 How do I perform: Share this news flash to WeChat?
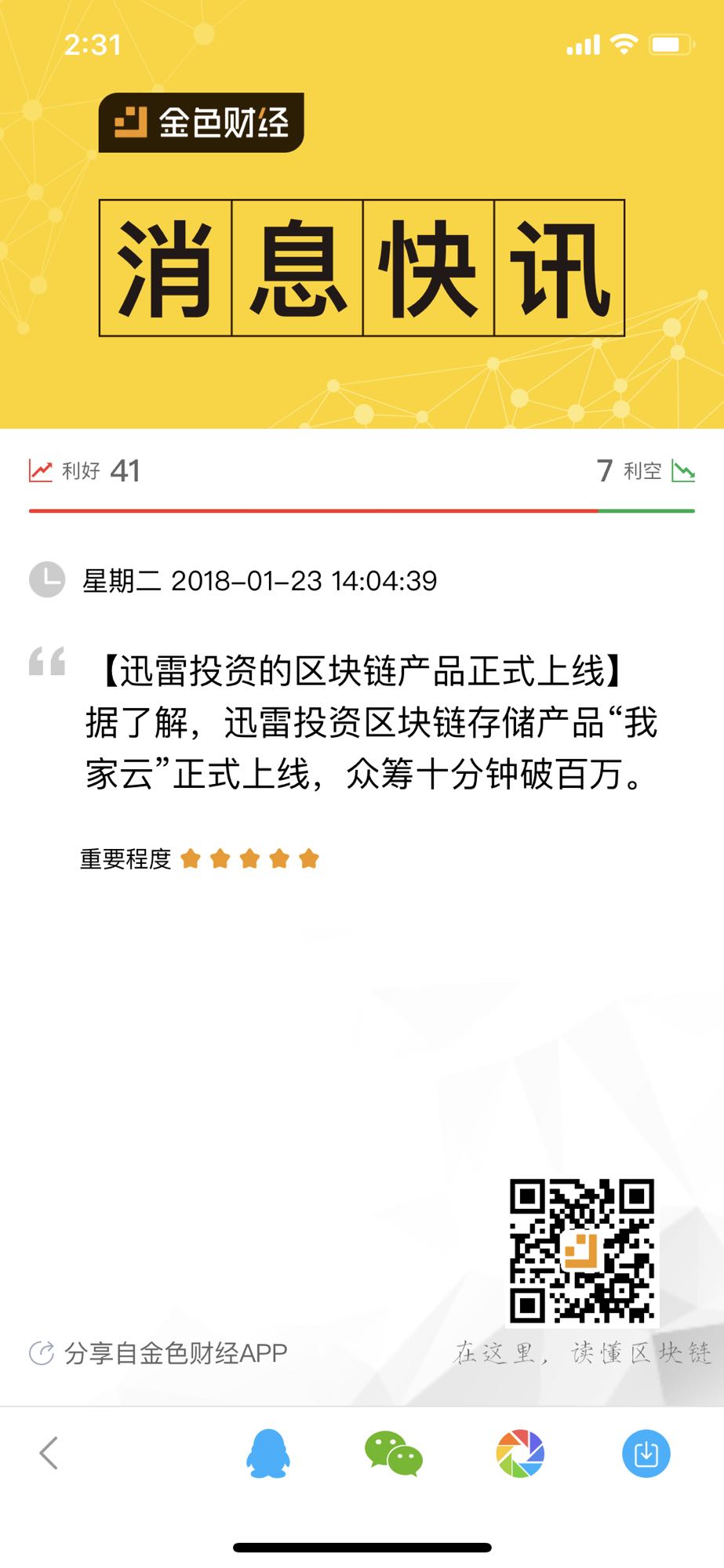click(x=394, y=1453)
